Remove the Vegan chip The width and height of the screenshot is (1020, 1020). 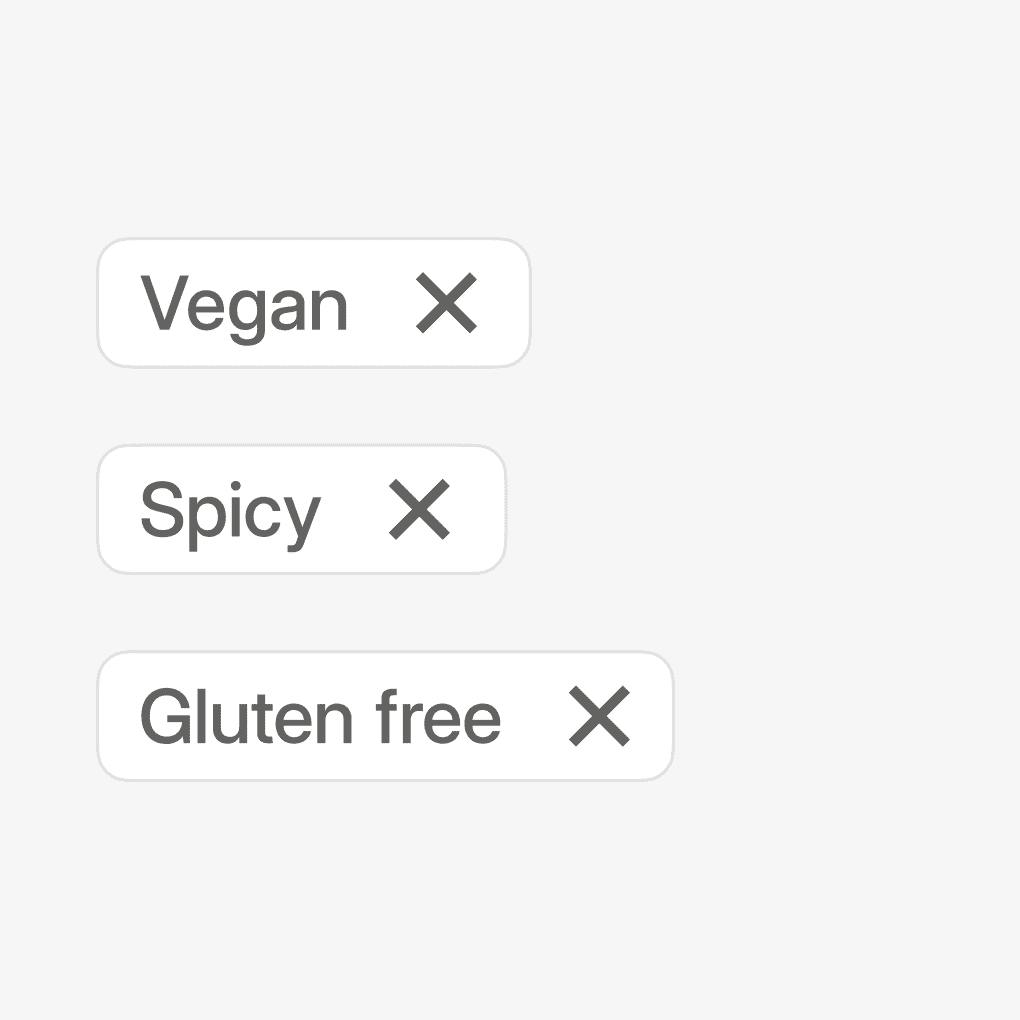446,303
